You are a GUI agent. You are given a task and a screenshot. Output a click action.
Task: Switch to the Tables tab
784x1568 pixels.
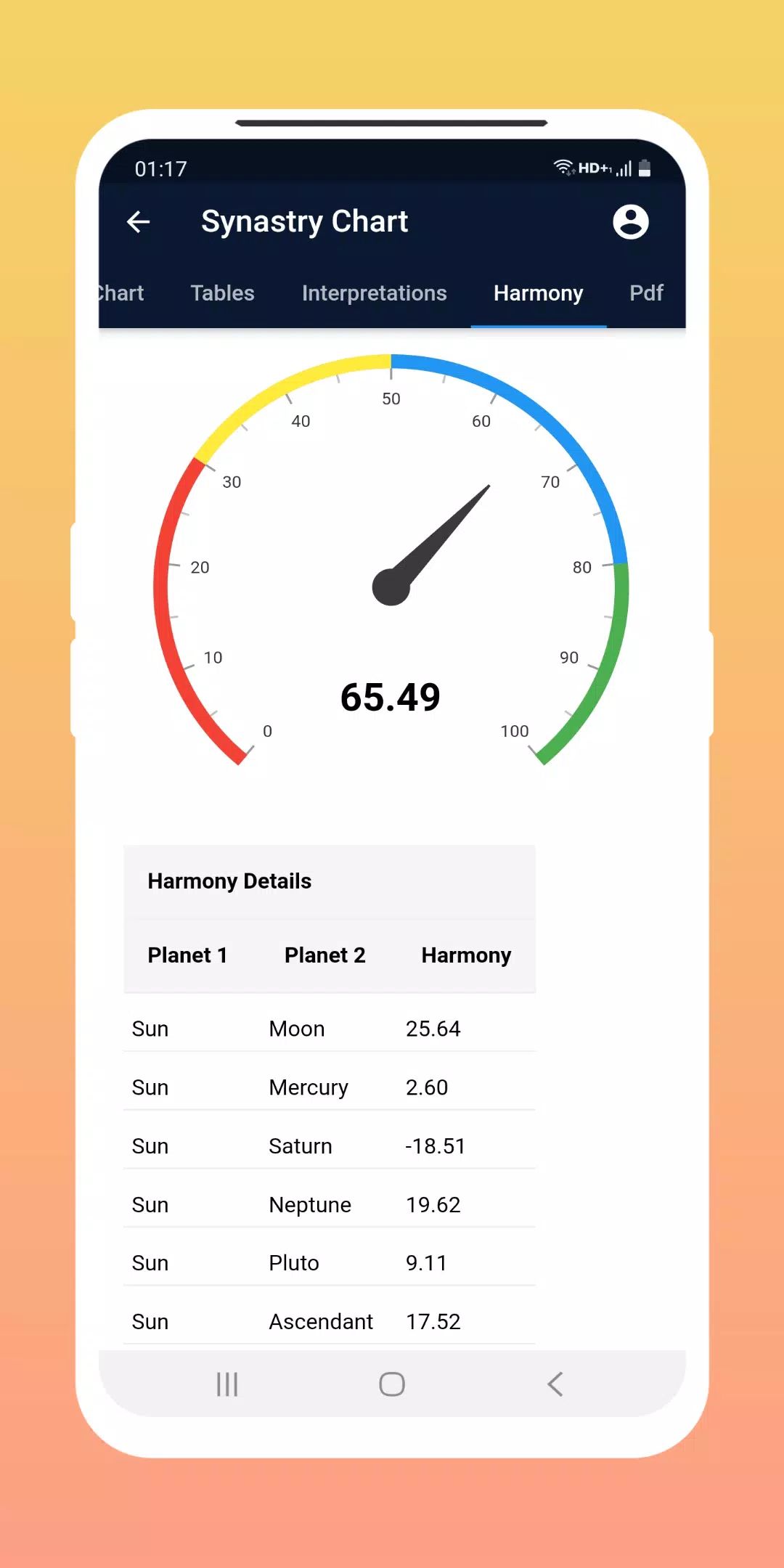[x=222, y=293]
